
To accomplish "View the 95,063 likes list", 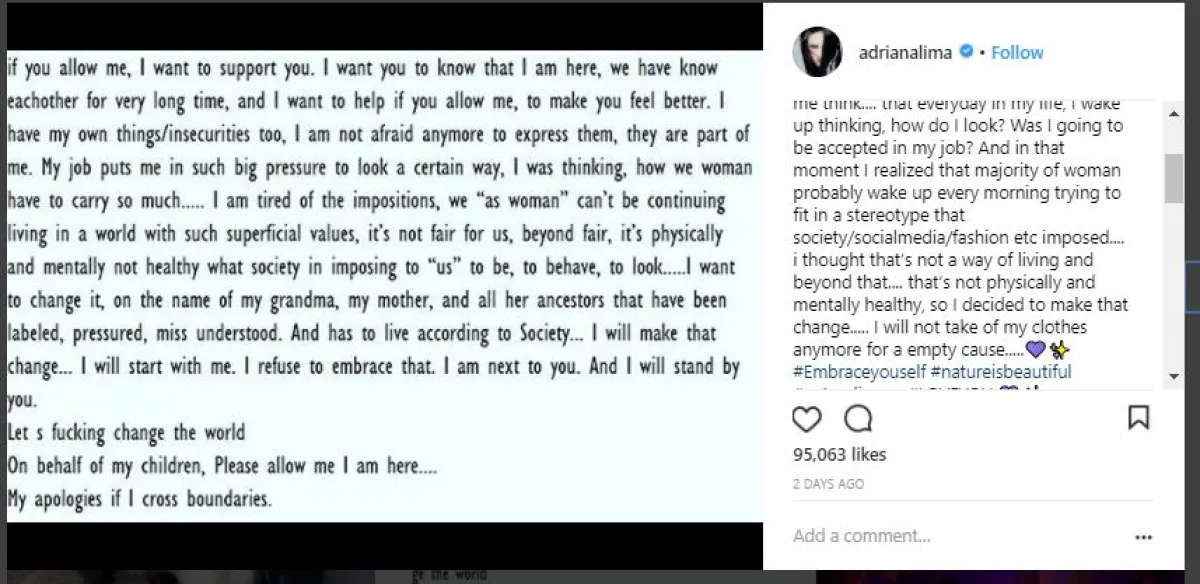I will (839, 454).
